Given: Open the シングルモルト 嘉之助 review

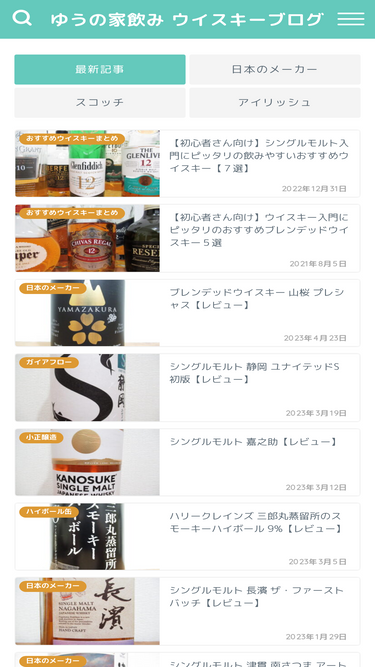Looking at the screenshot, I should (x=188, y=462).
